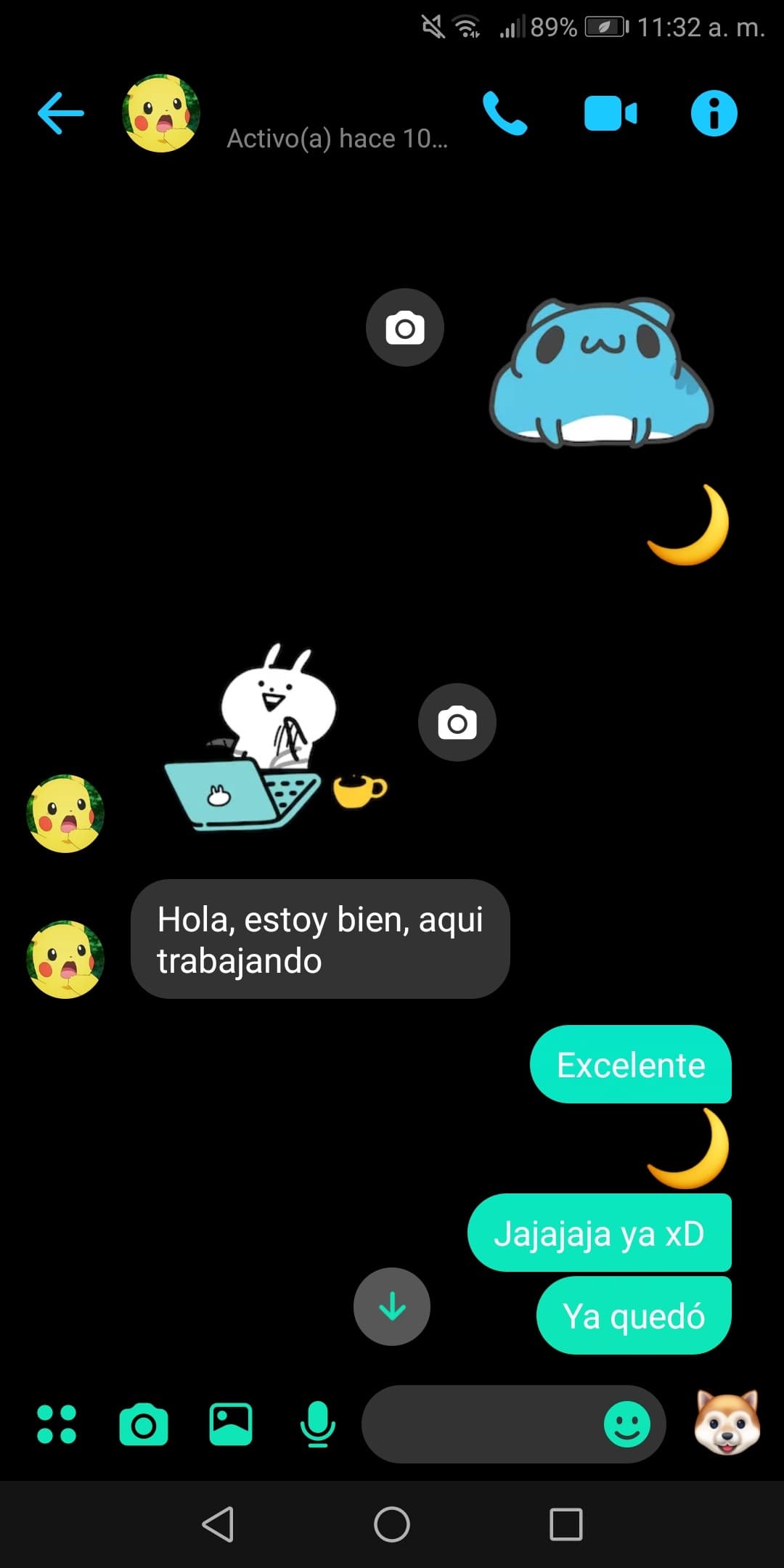
Task: Open recent apps from navigation bar
Action: click(x=566, y=1524)
